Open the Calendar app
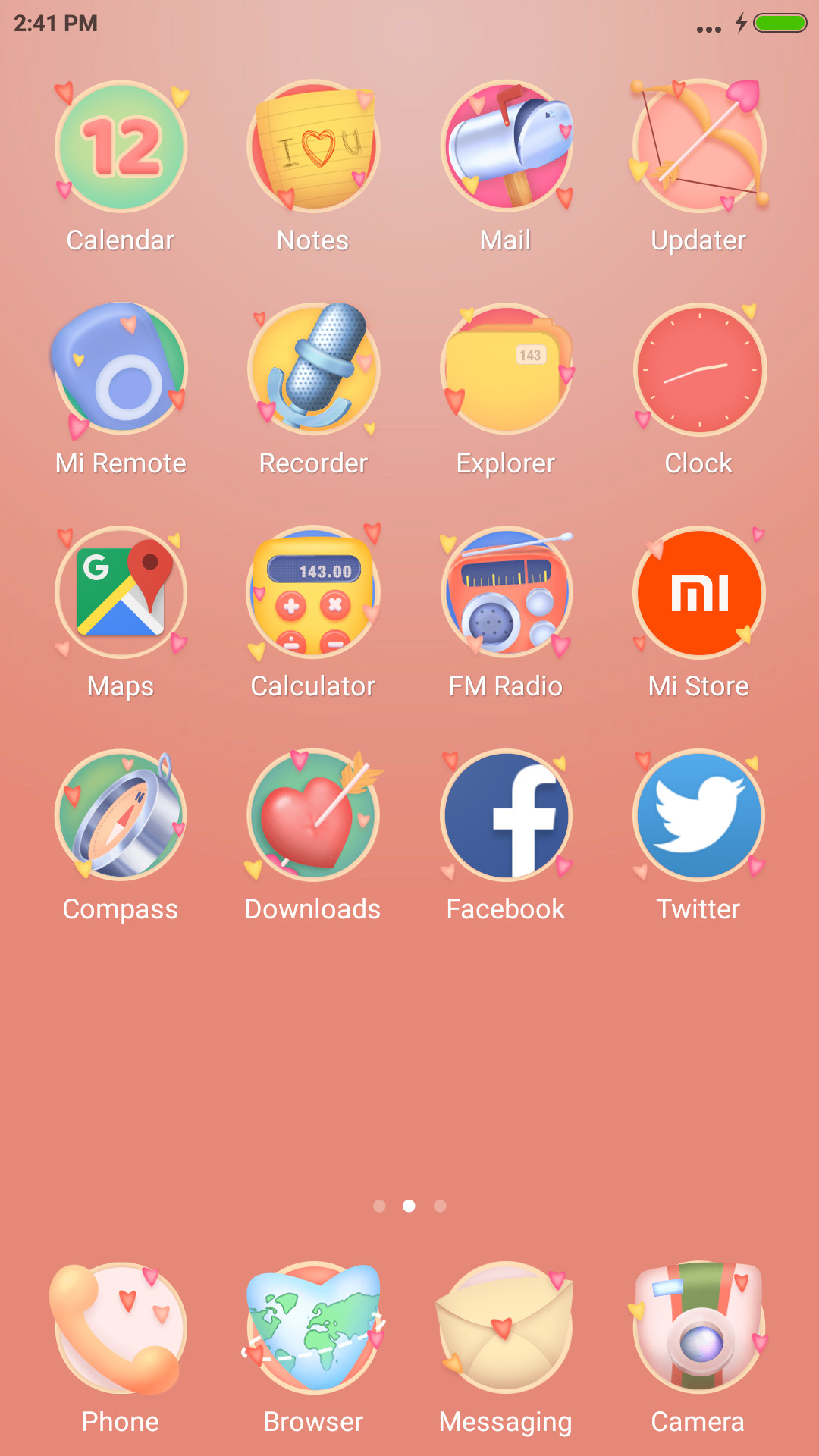The width and height of the screenshot is (819, 1456). (121, 146)
